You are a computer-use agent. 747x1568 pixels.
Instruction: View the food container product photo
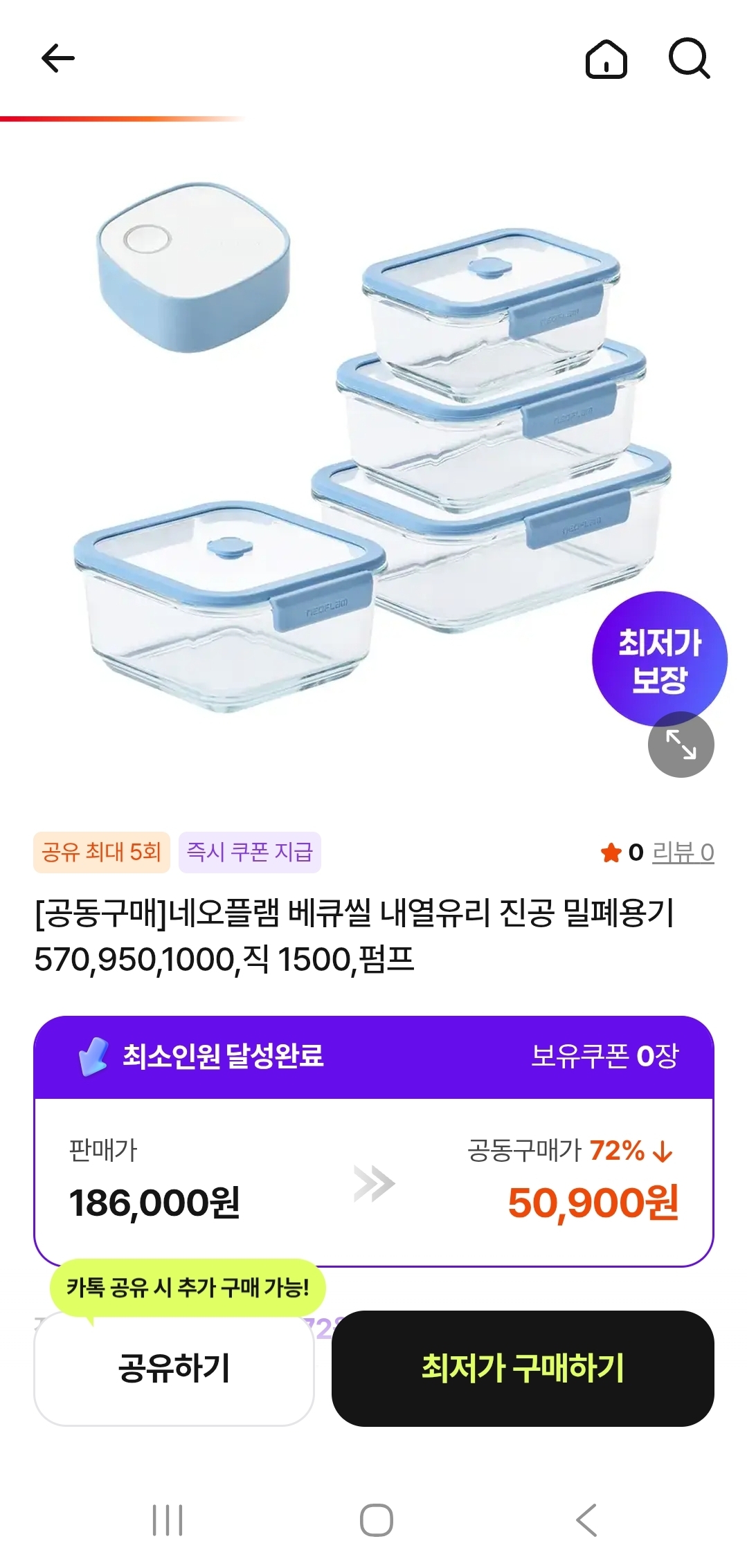374,450
